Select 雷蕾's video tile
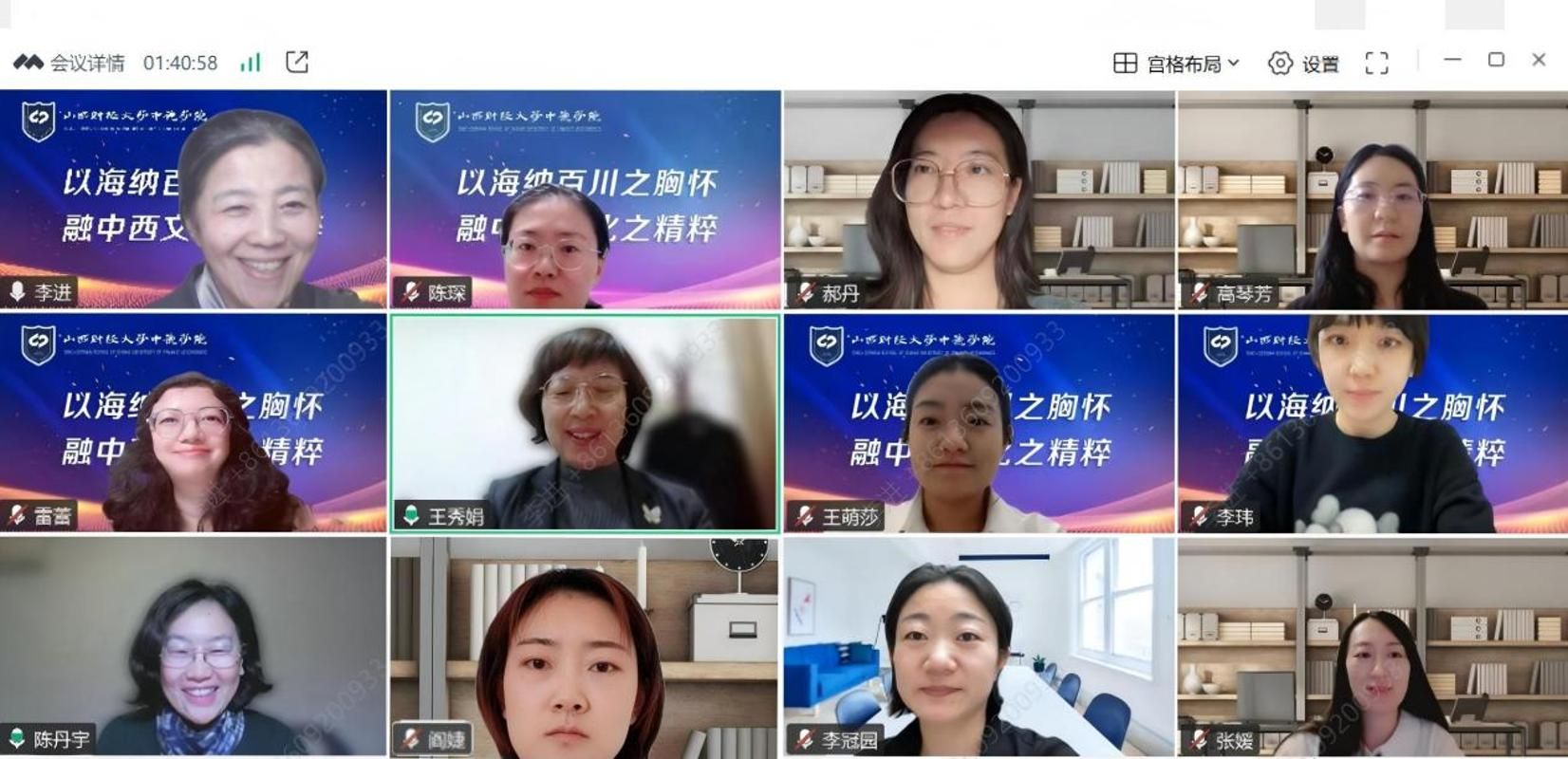Screen dimensions: 1568x759 tap(193, 423)
